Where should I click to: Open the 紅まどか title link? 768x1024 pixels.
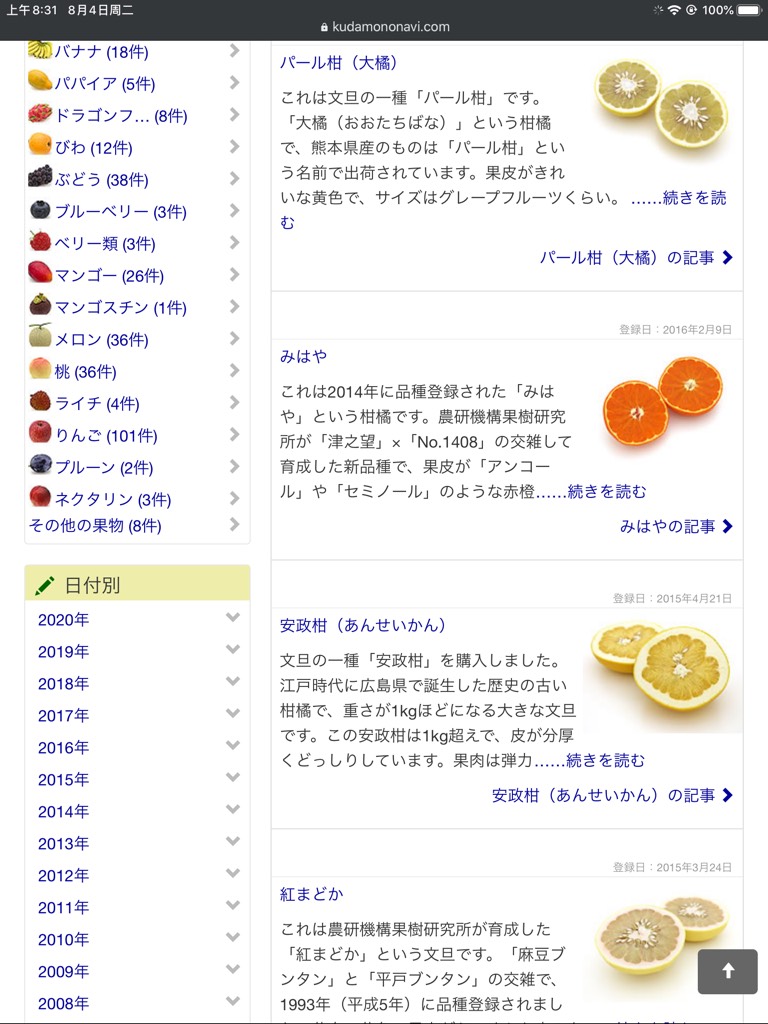pos(311,894)
